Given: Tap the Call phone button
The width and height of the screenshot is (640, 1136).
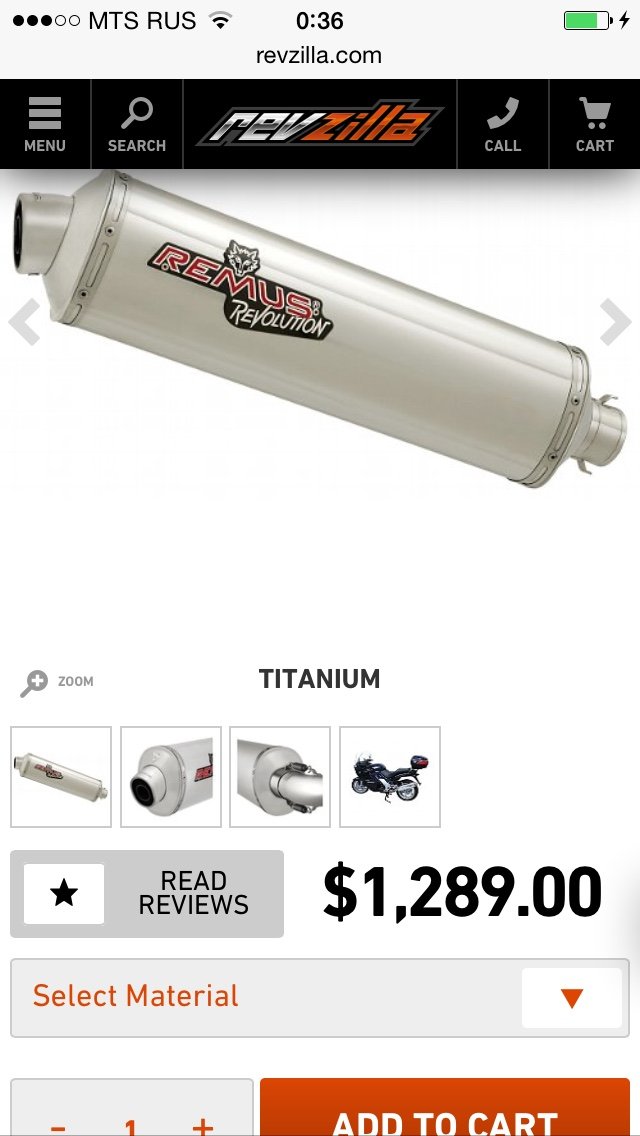Looking at the screenshot, I should [502, 124].
